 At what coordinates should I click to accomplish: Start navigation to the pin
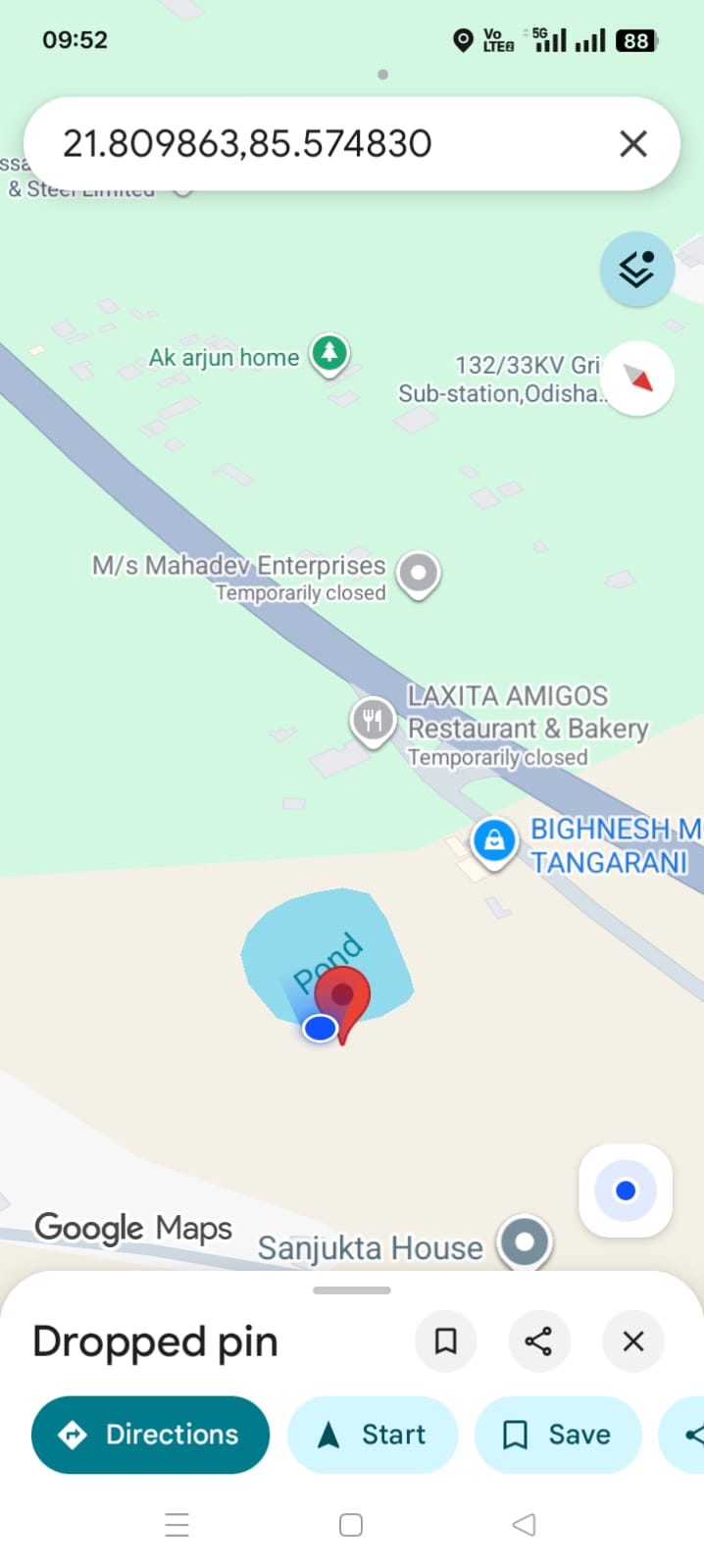pos(373,1435)
